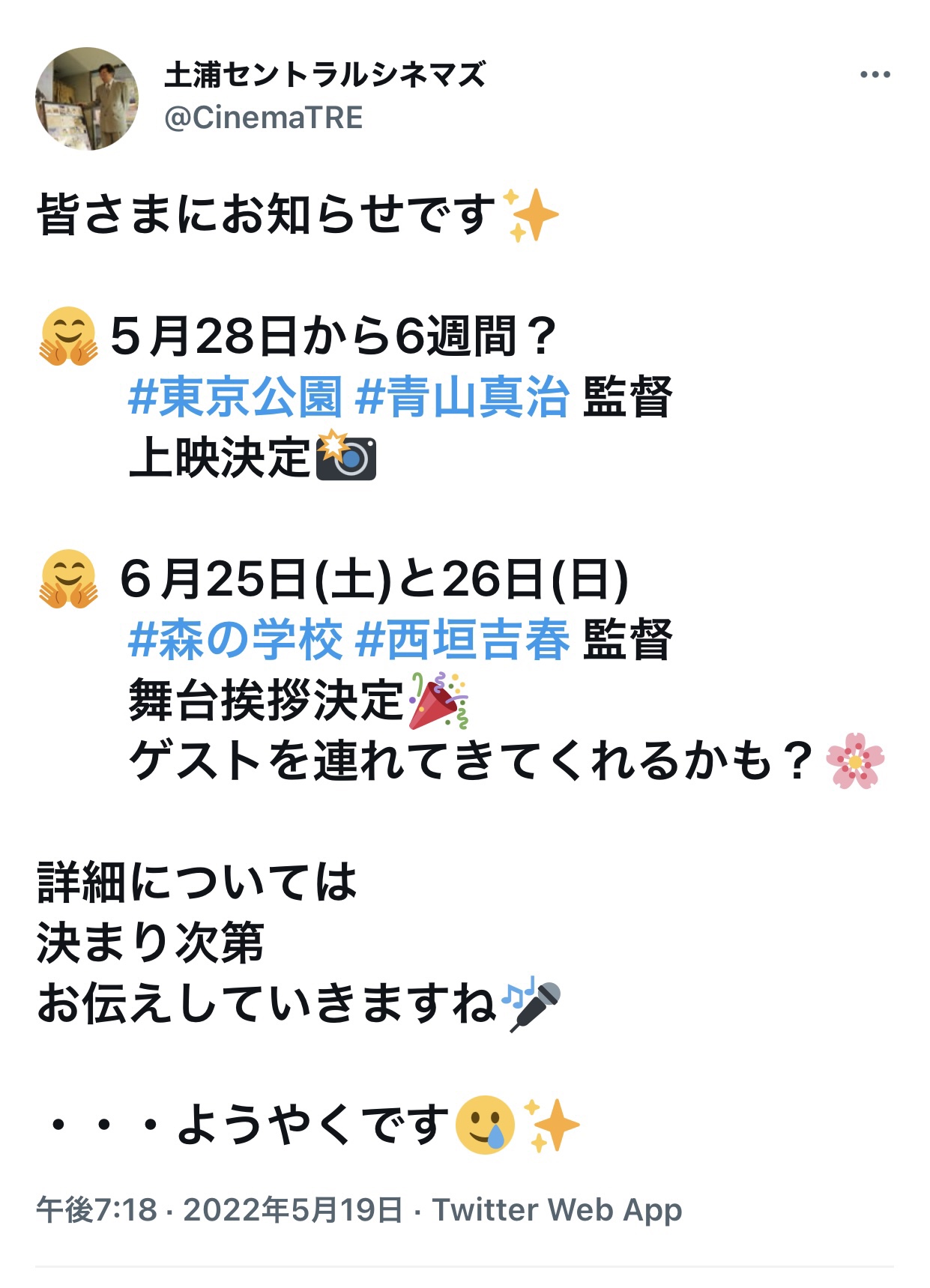This screenshot has height=1288, width=930.
Task: Open the hashtag #森の学校
Action: (x=235, y=641)
